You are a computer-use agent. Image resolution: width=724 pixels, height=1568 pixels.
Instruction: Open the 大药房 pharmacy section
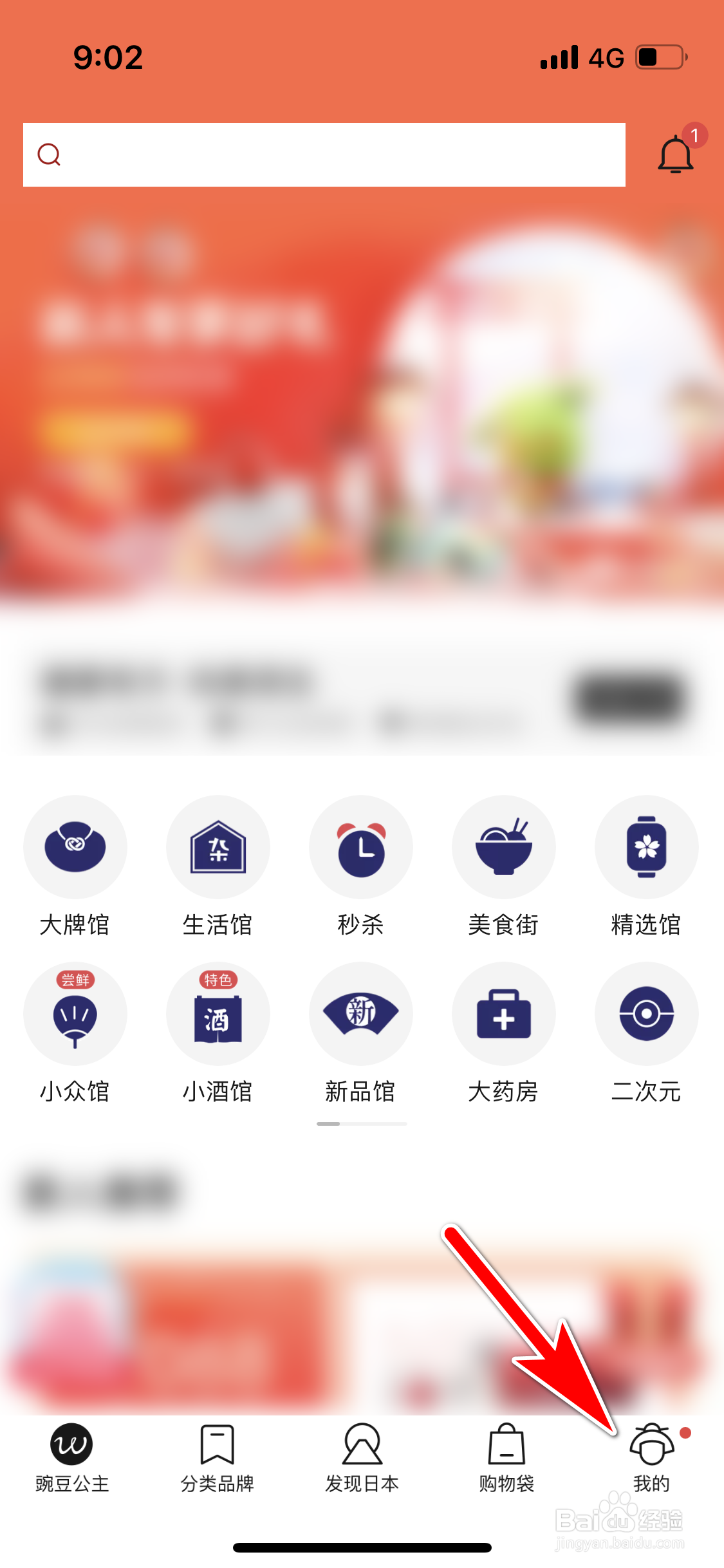pyautogui.click(x=504, y=1030)
